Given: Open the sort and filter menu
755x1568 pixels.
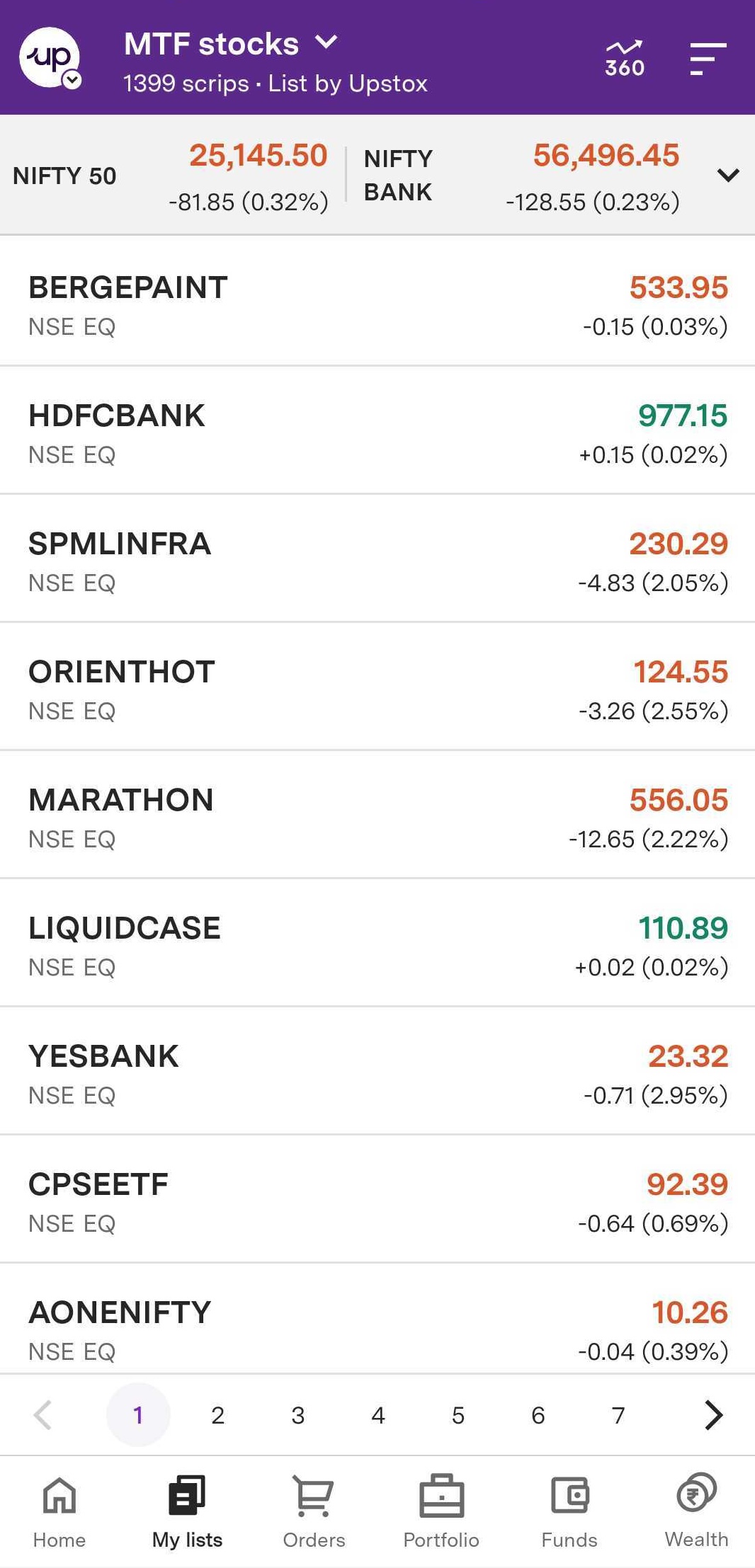Looking at the screenshot, I should tap(708, 58).
